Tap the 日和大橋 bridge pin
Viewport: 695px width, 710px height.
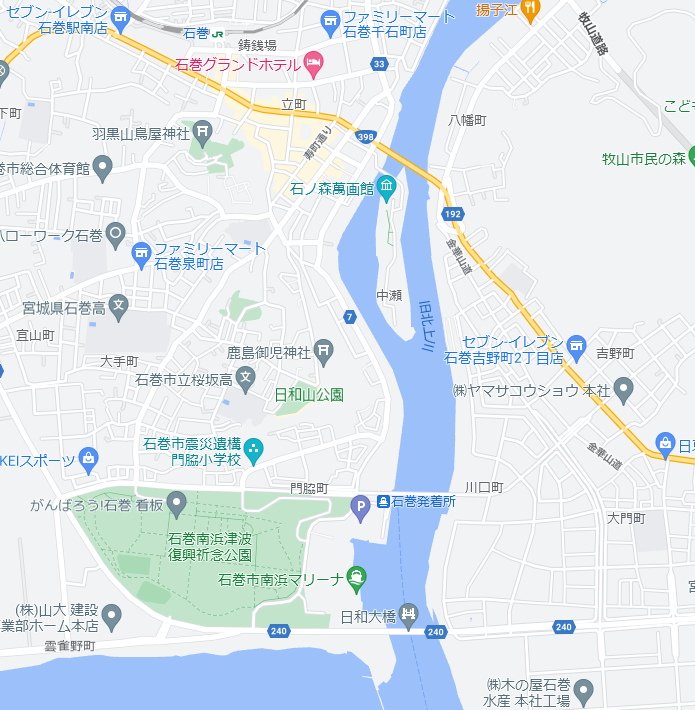[x=408, y=614]
